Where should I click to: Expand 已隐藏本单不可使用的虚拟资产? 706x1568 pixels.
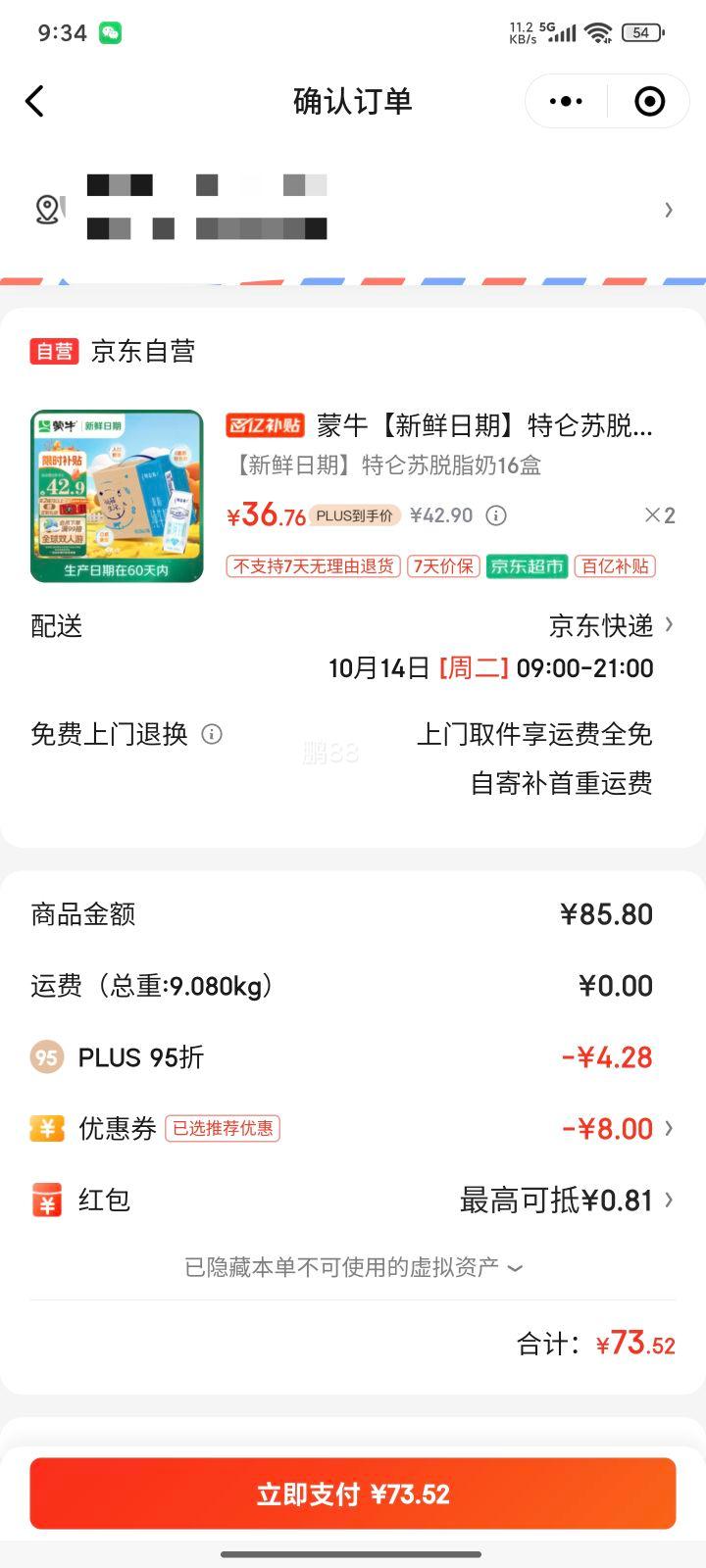[x=353, y=1267]
